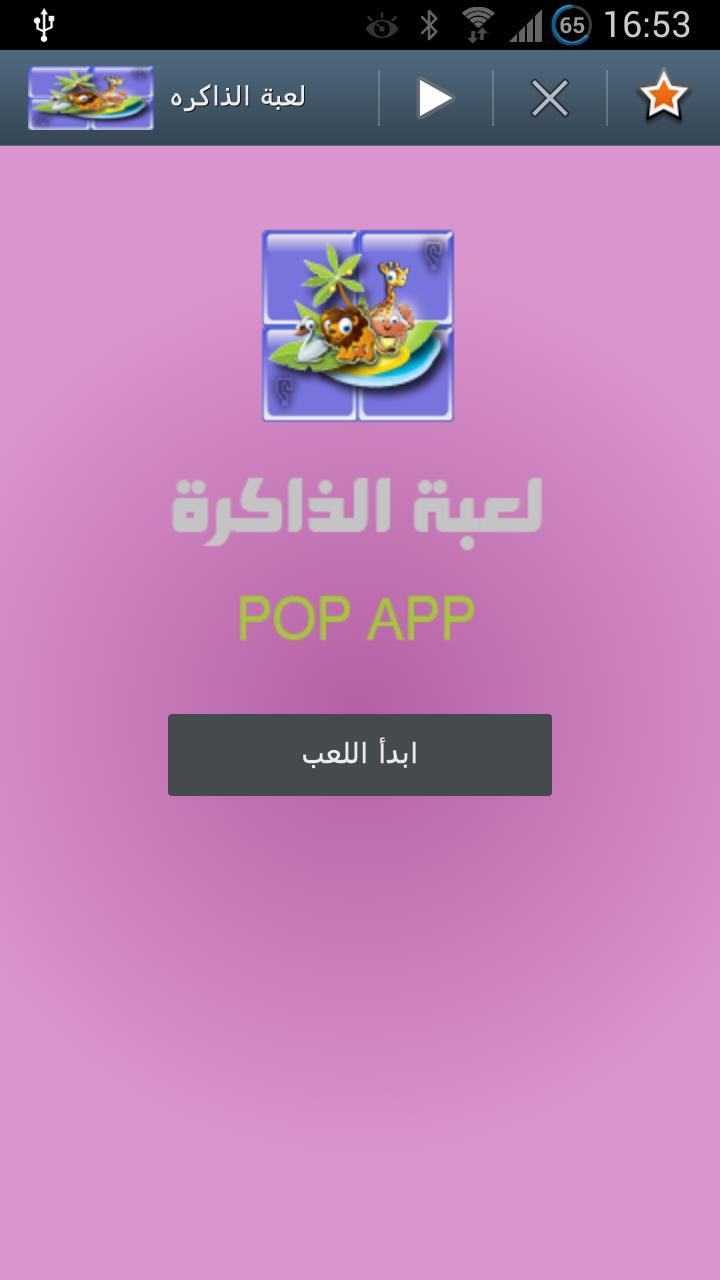720x1280 pixels.
Task: Start the game with ابدأ اللعب button
Action: 360,754
